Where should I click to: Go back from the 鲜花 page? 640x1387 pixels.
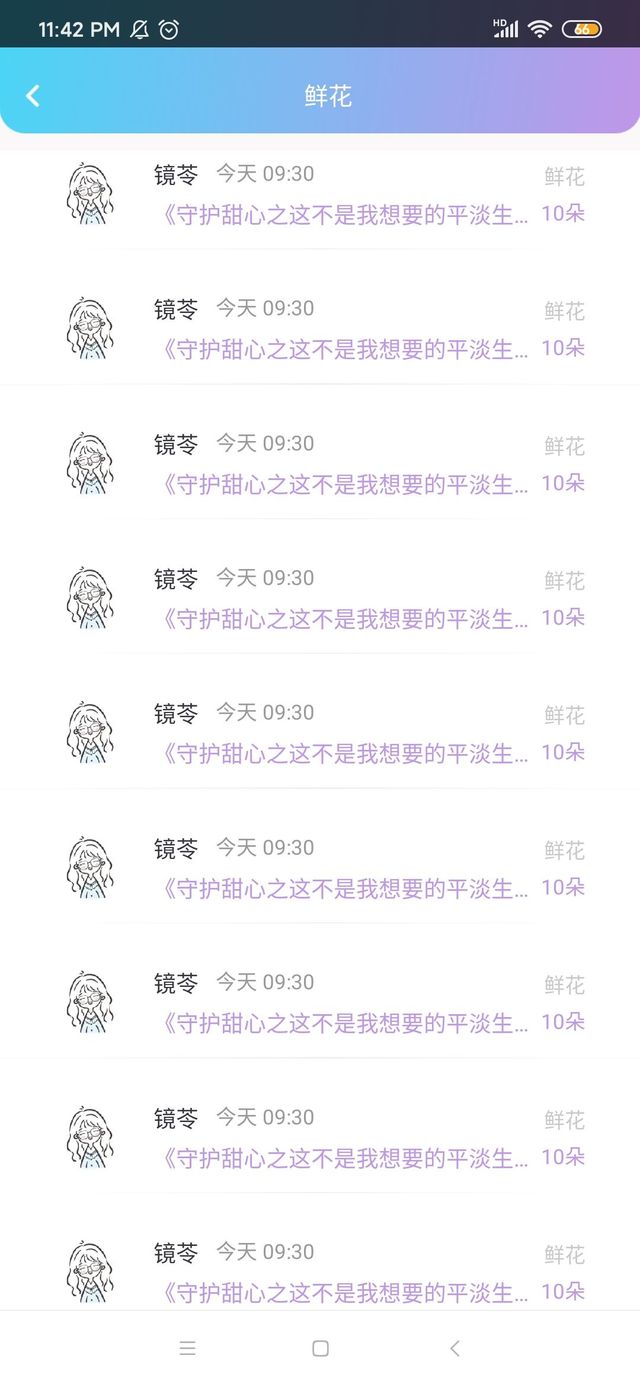[x=33, y=96]
